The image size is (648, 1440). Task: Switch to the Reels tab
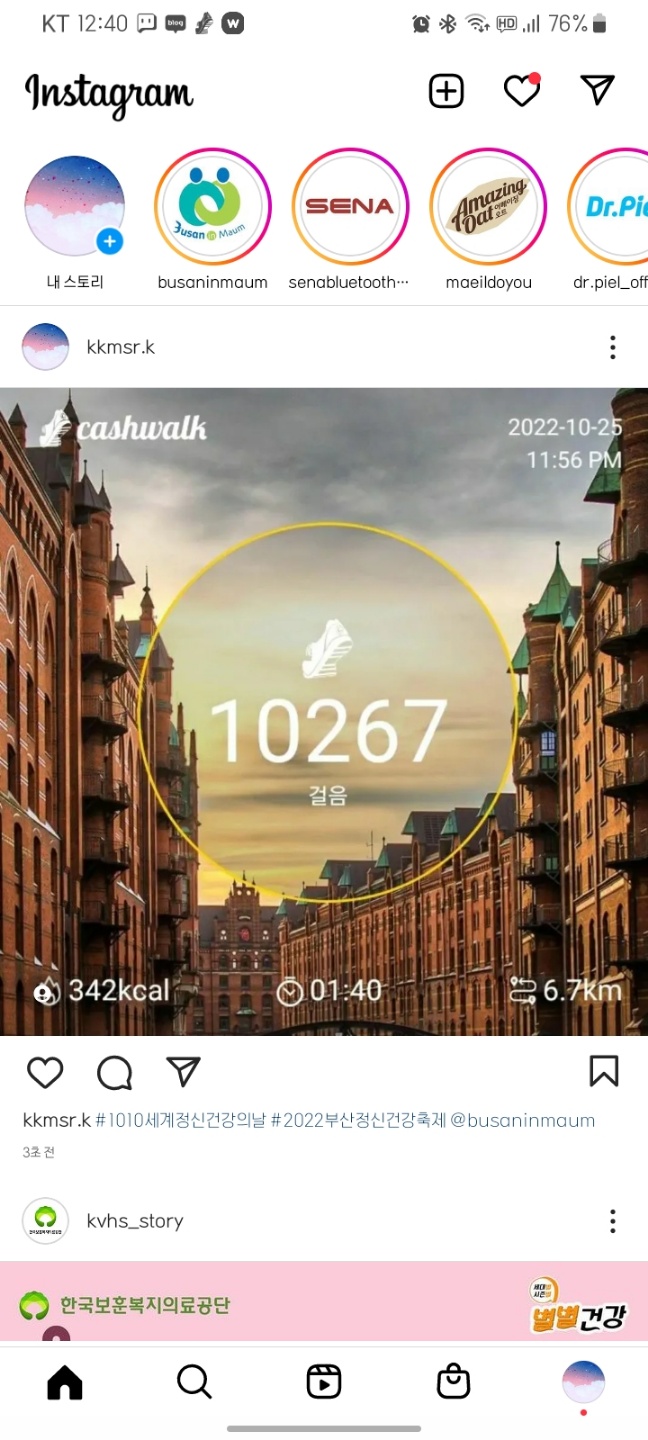(324, 1382)
